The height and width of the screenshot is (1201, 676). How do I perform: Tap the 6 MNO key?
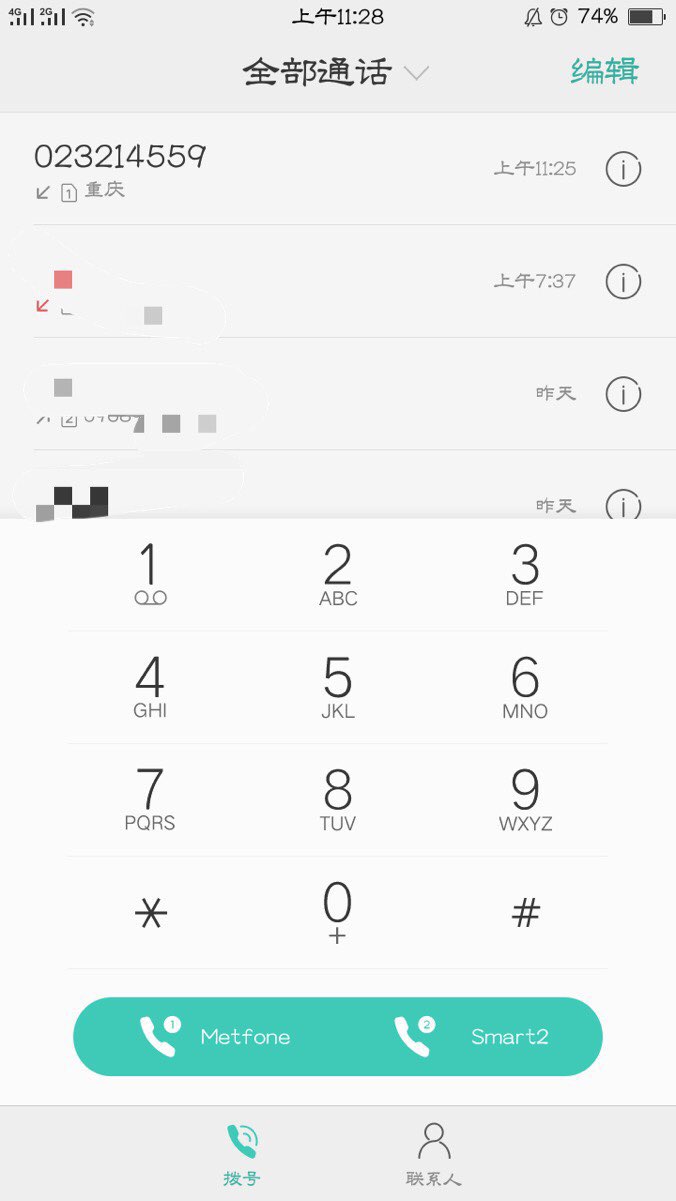525,687
